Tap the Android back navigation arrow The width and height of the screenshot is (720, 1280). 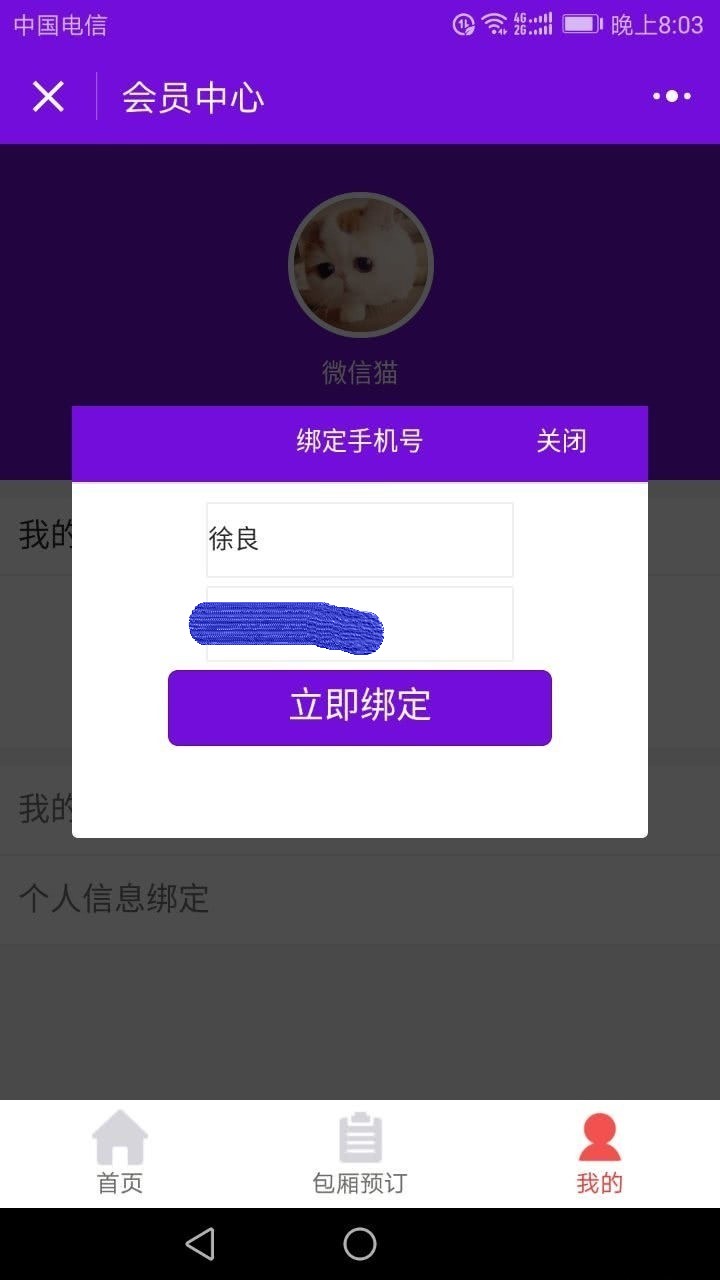point(200,1243)
